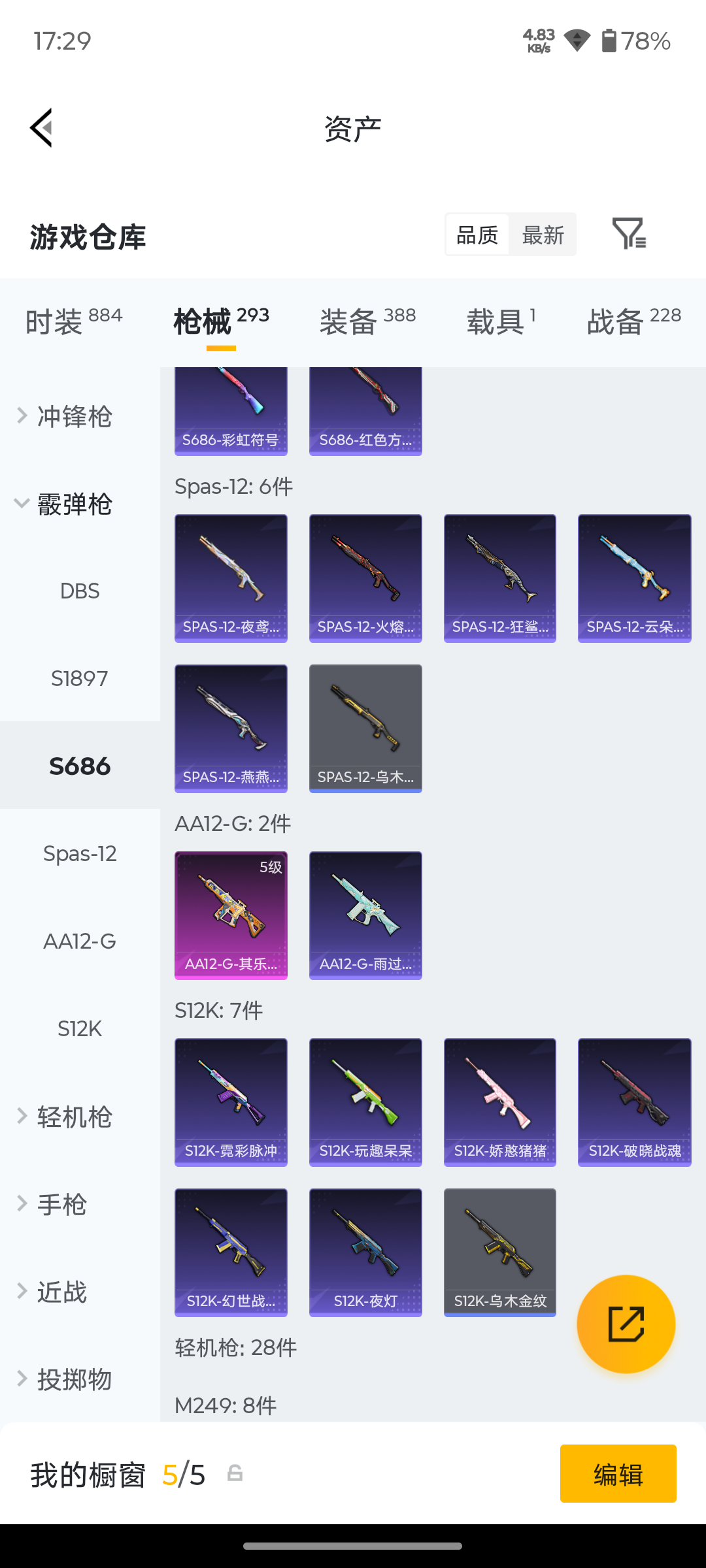Image resolution: width=706 pixels, height=1568 pixels.
Task: Select the 品质 sorting option
Action: tap(477, 235)
